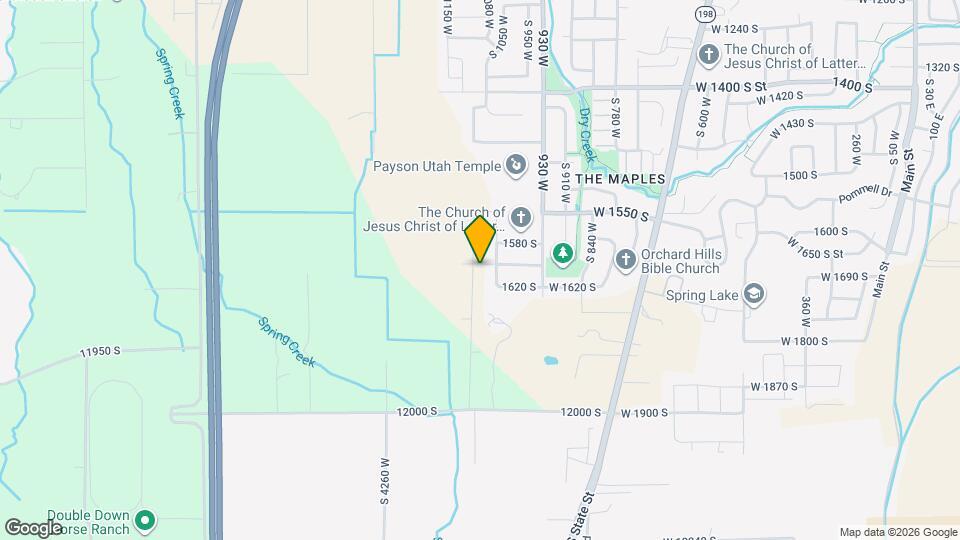Tap the green park tree pin
960x540 pixels.
[563, 253]
